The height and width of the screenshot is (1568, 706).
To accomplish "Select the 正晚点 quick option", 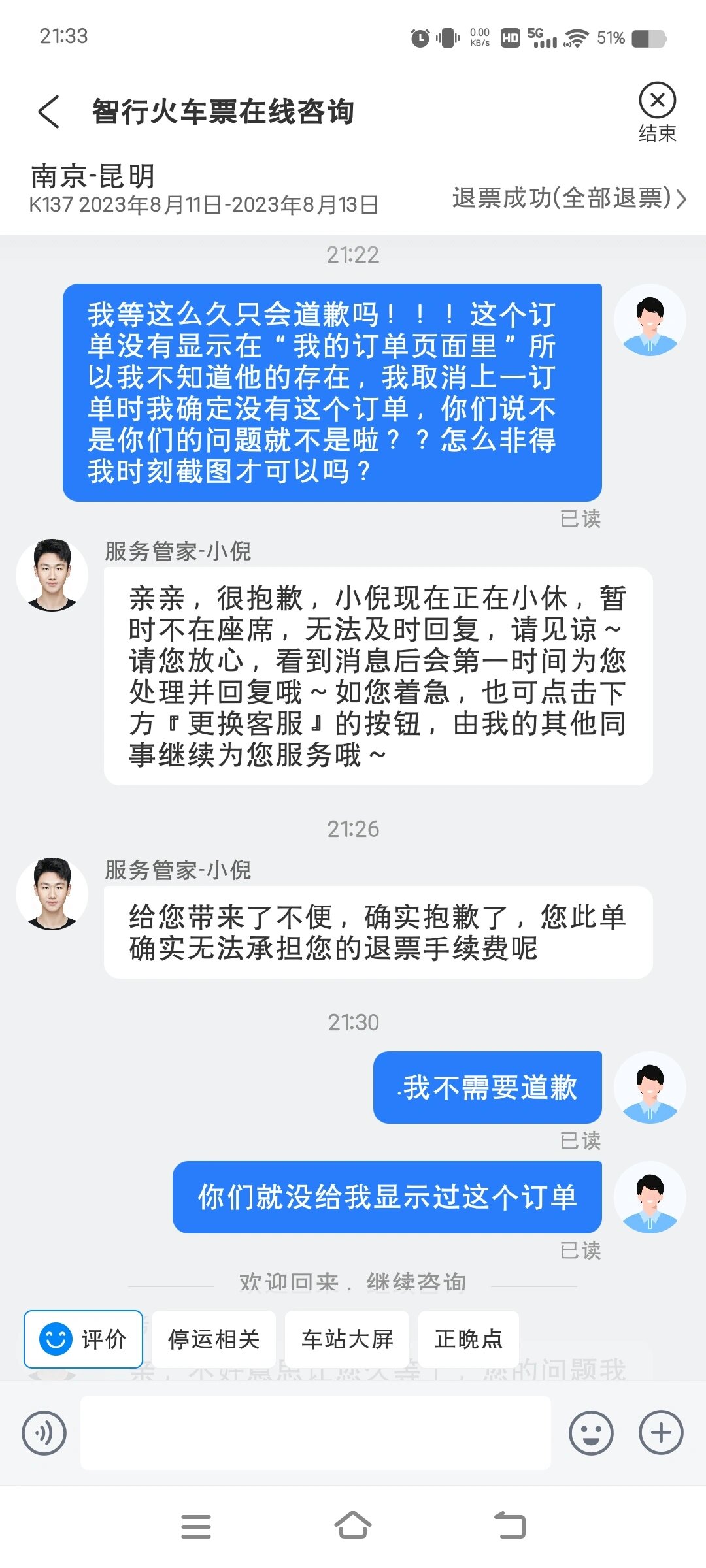I will (x=469, y=1339).
